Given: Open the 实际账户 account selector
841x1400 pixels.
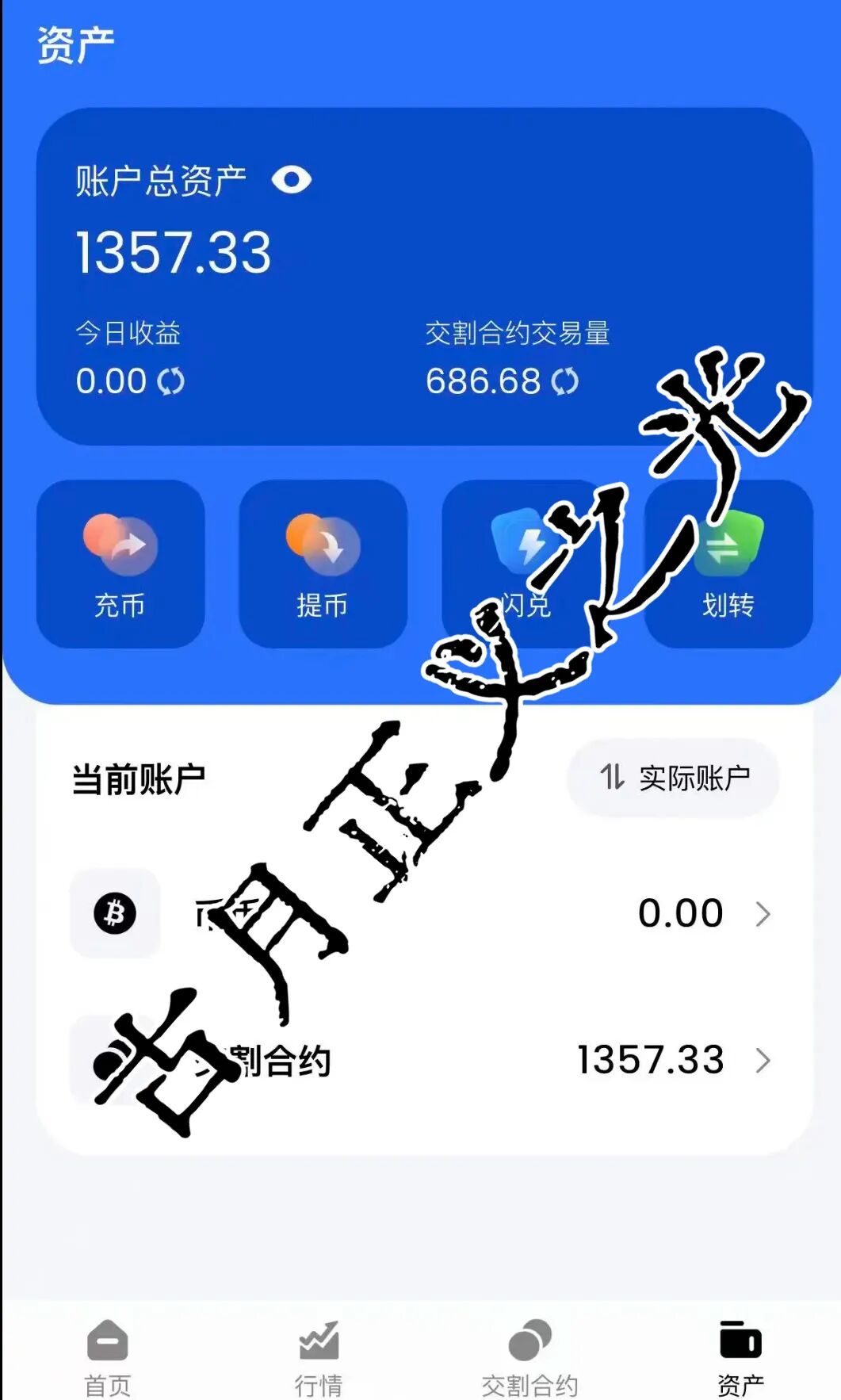Looking at the screenshot, I should point(672,777).
